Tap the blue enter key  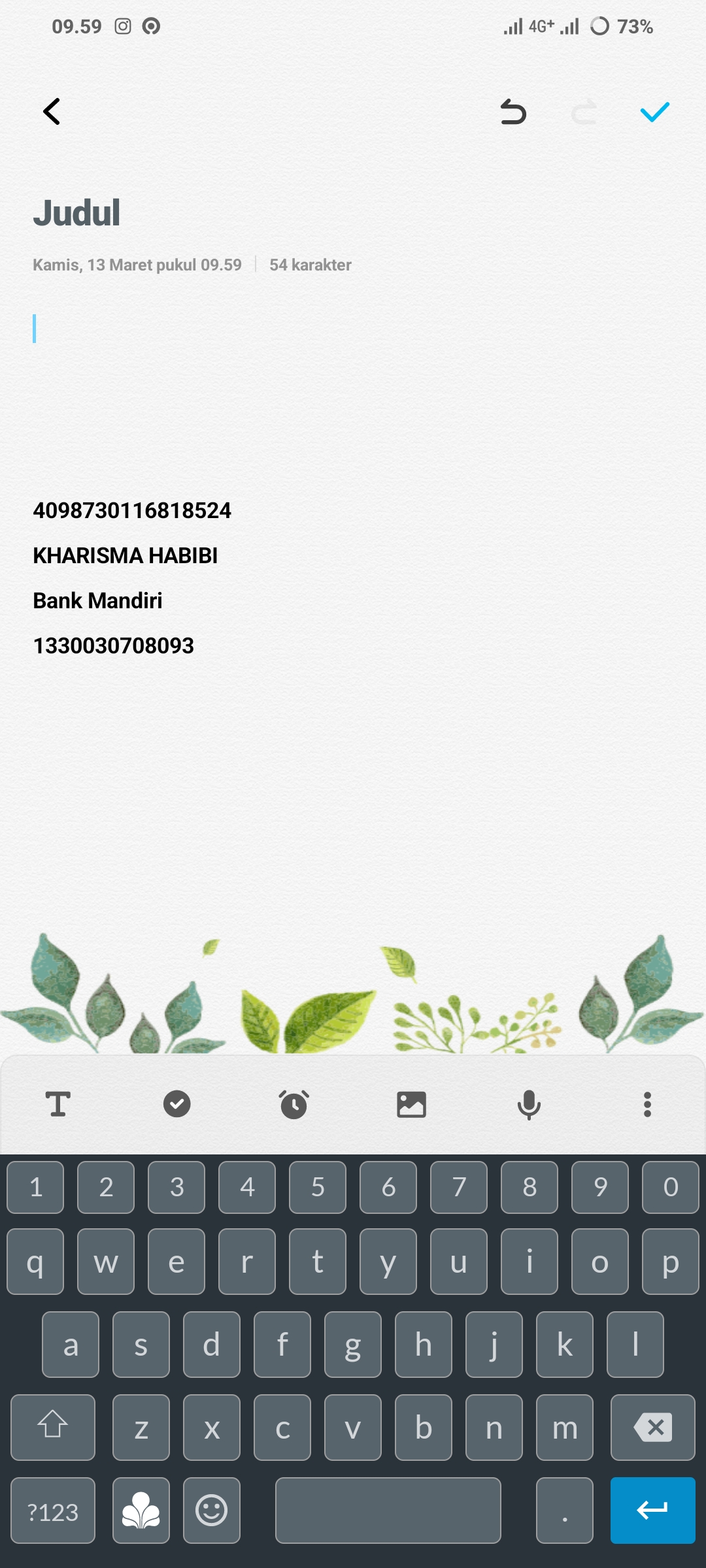click(652, 1510)
